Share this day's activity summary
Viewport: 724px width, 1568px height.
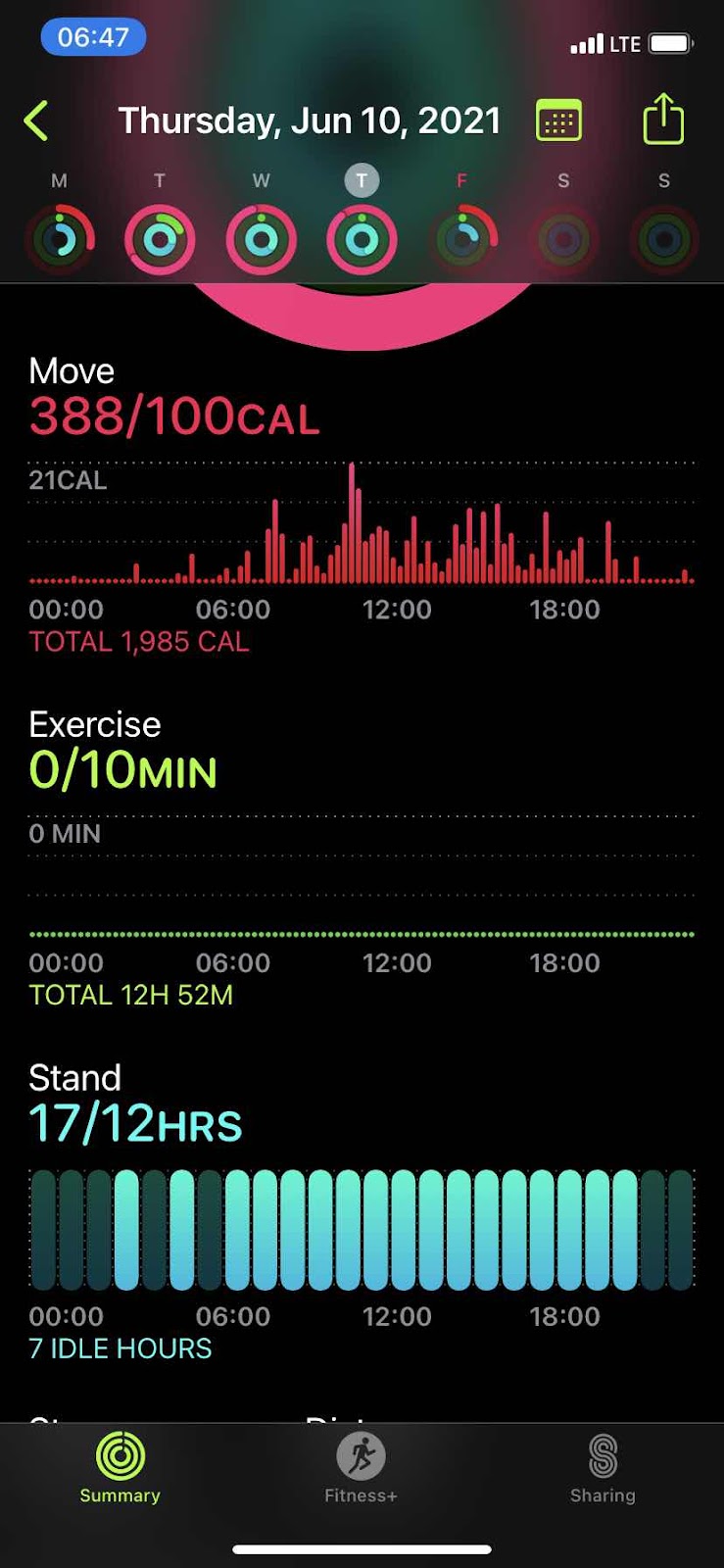click(663, 119)
